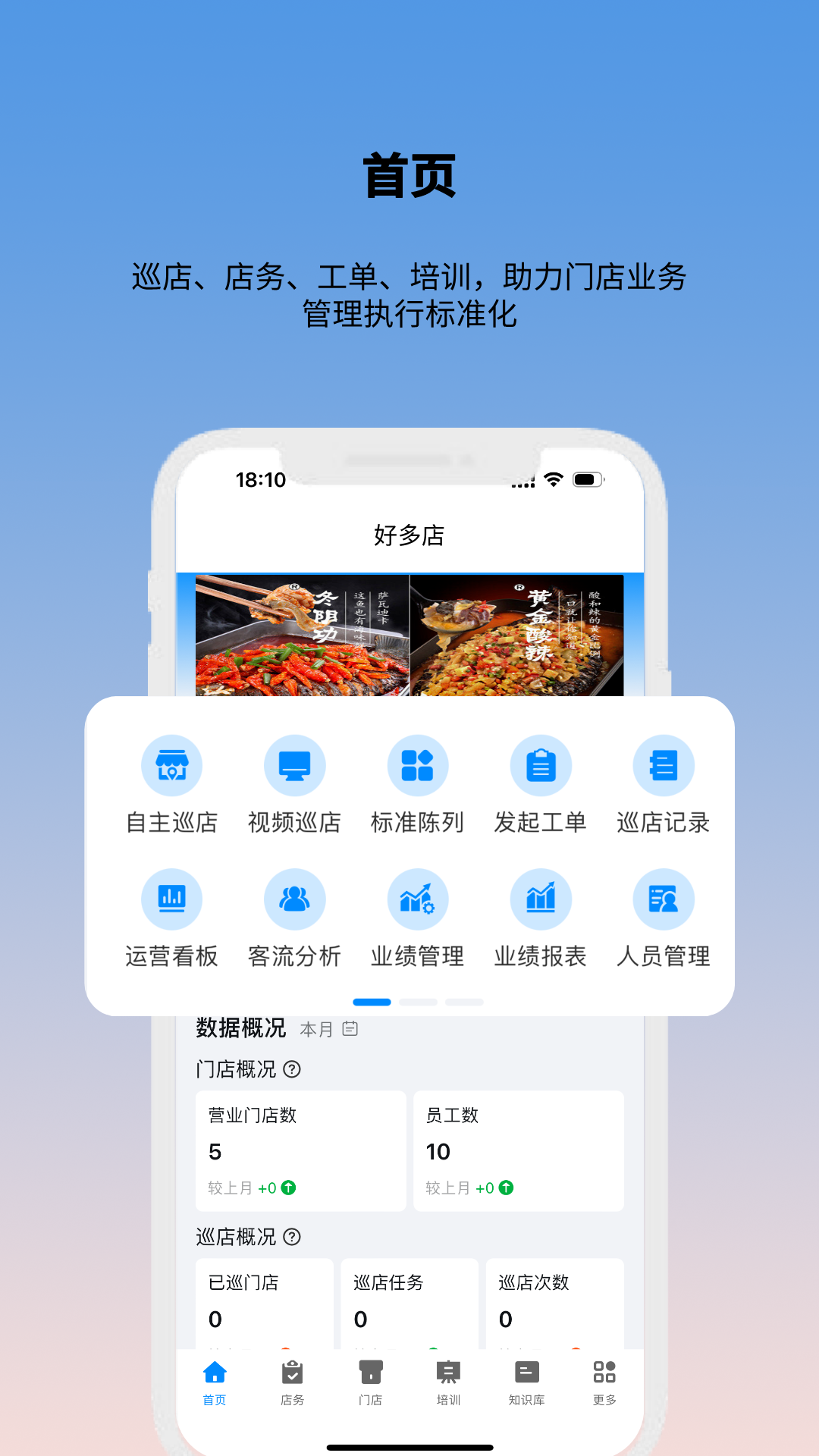This screenshot has height=1456, width=819.
Task: Open the 本月 time period selector
Action: (x=317, y=1029)
